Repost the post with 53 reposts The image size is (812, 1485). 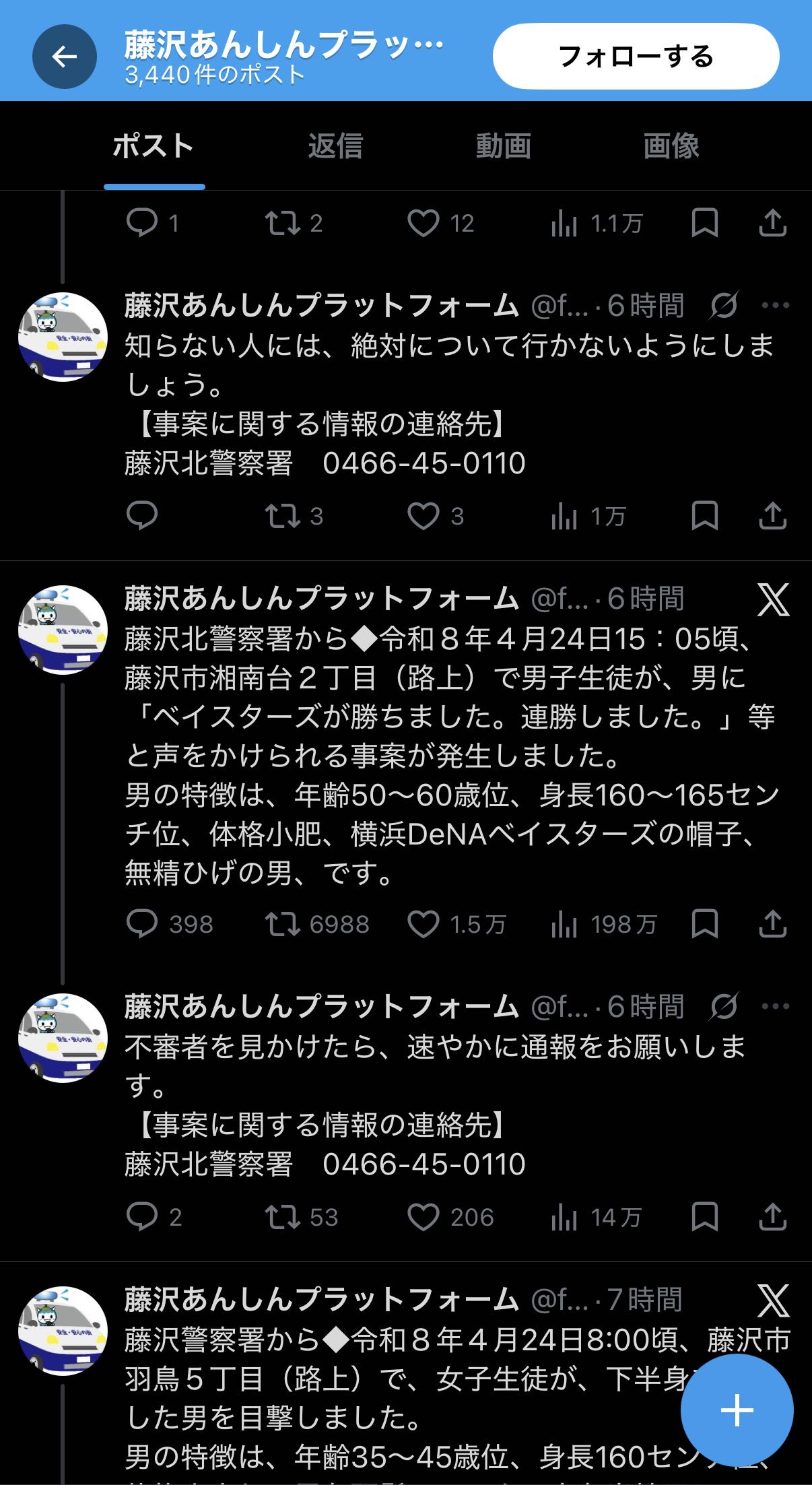point(282,1217)
